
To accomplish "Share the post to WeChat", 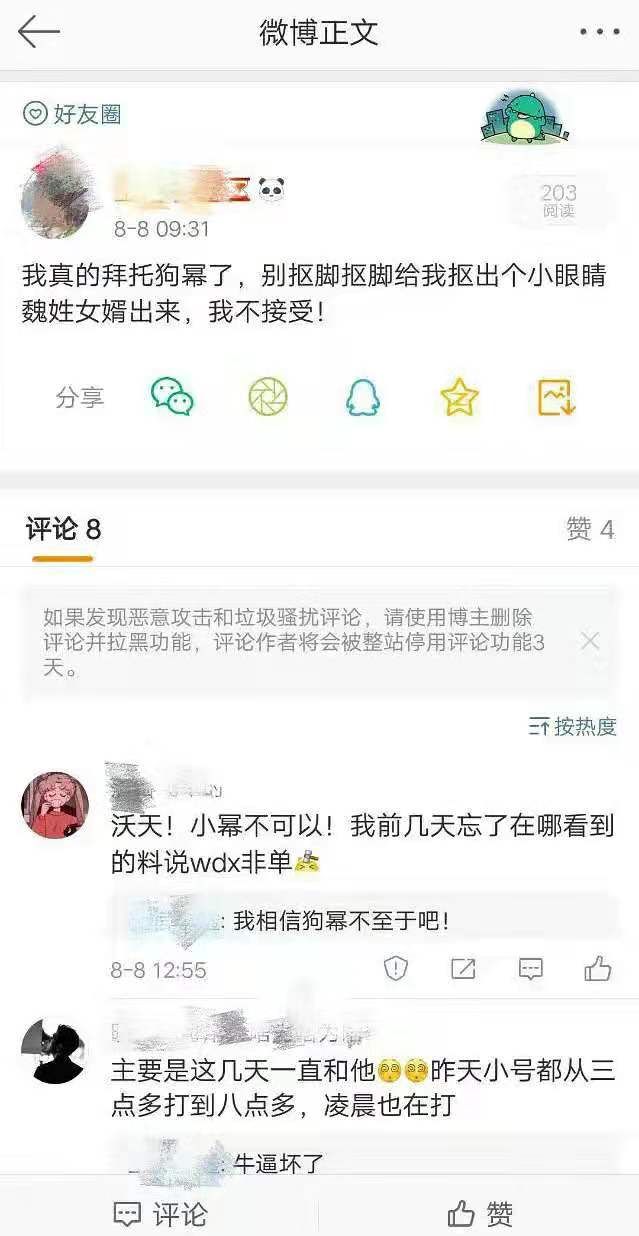I will click(172, 397).
